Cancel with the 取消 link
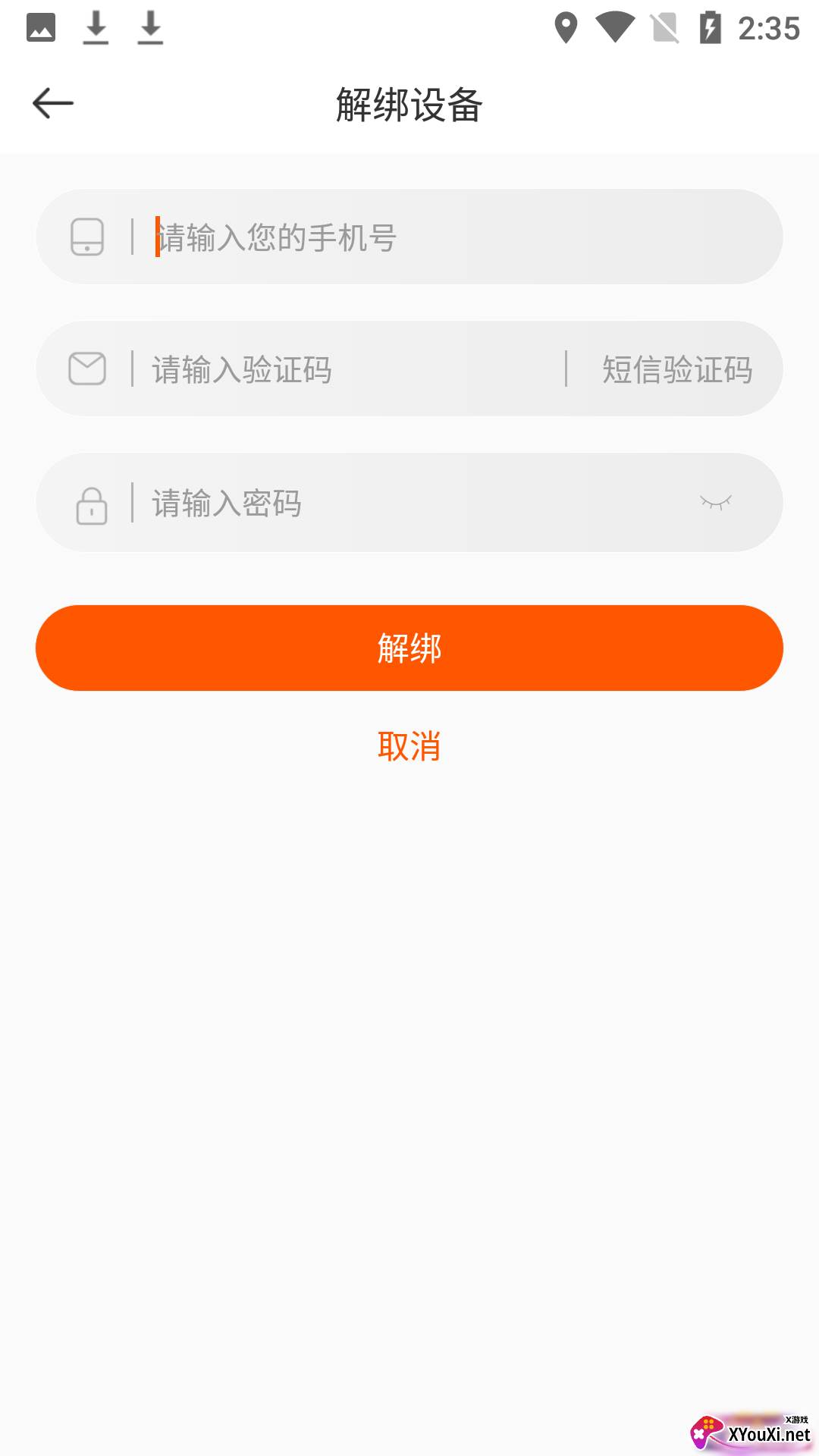 [x=409, y=746]
